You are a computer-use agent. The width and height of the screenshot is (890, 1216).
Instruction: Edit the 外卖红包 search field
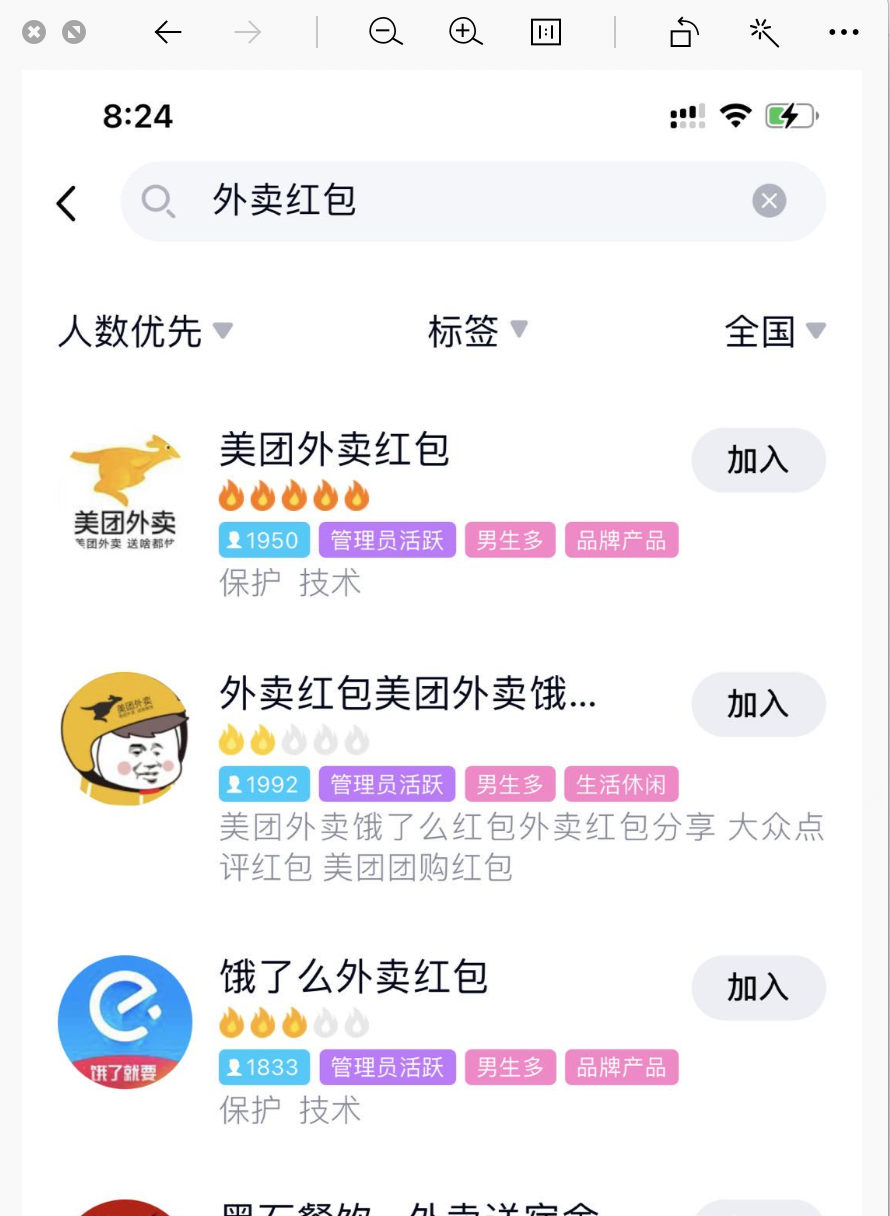[450, 202]
